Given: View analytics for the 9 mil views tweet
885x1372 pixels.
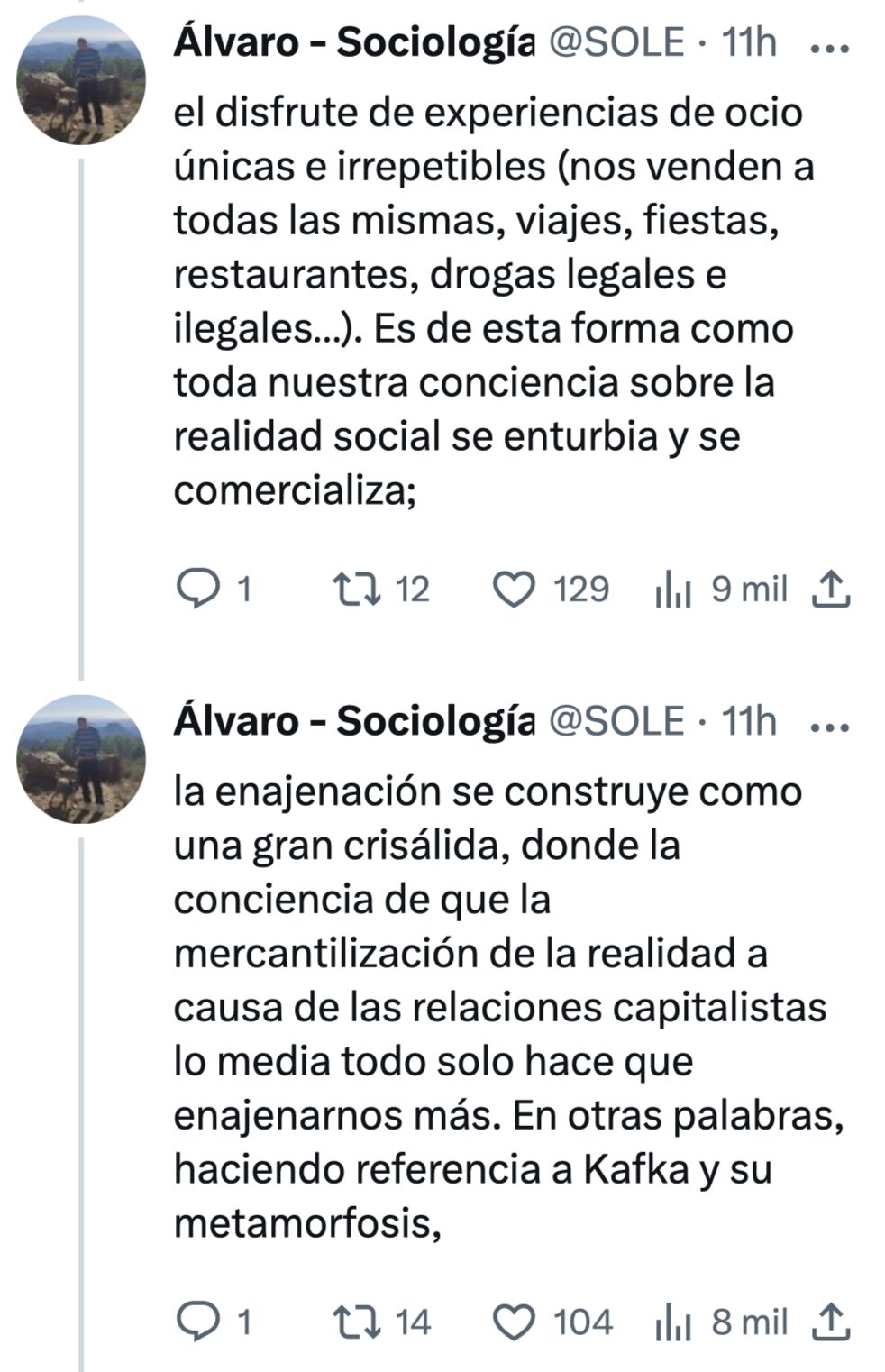Looking at the screenshot, I should (673, 592).
